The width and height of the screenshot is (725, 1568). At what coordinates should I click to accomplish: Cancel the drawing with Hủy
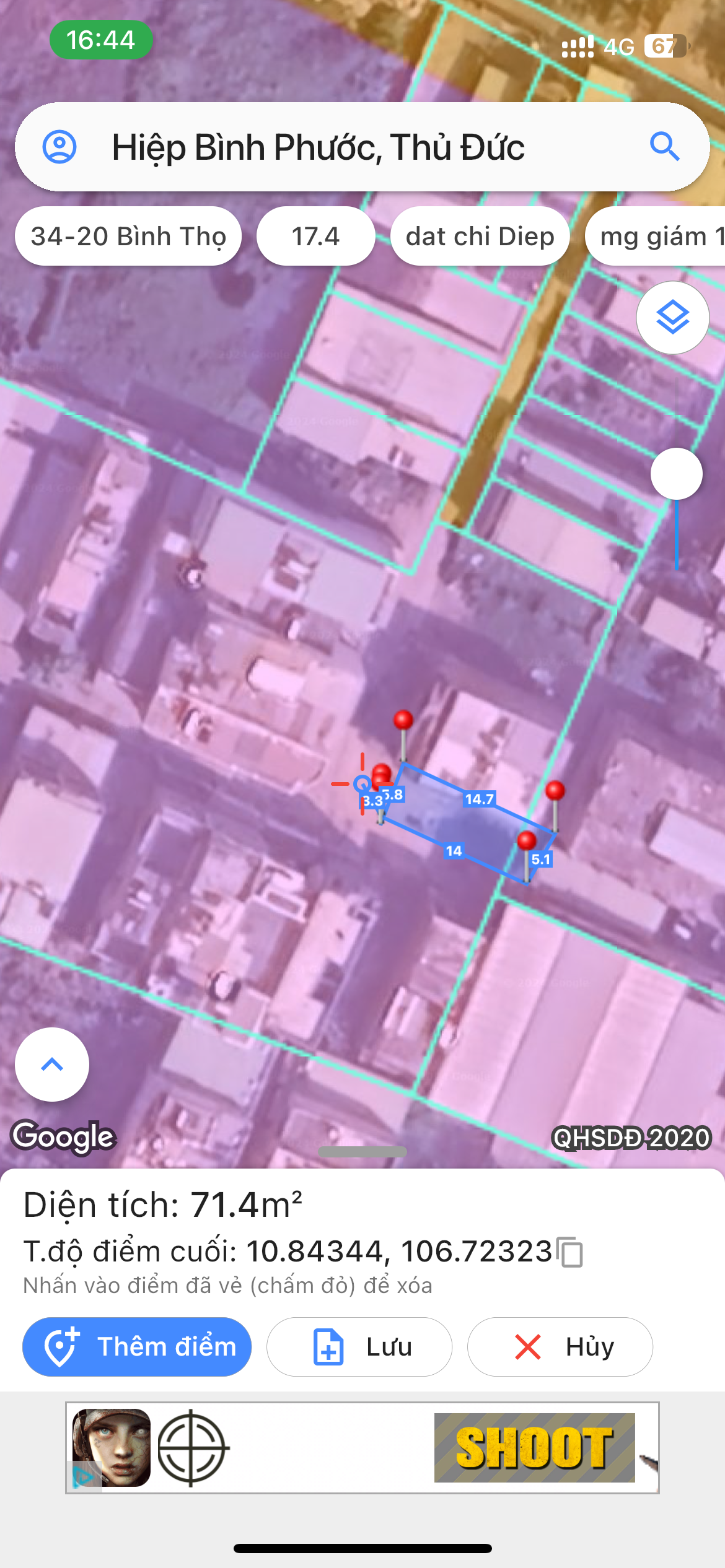pos(560,1347)
